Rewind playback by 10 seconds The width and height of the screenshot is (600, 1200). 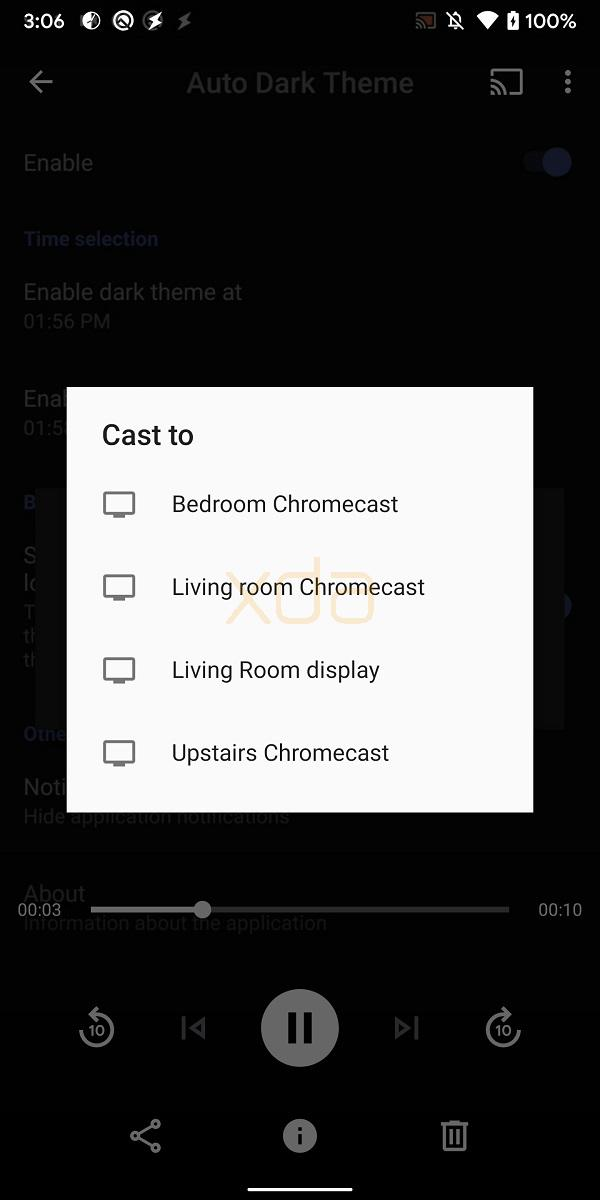[97, 1028]
